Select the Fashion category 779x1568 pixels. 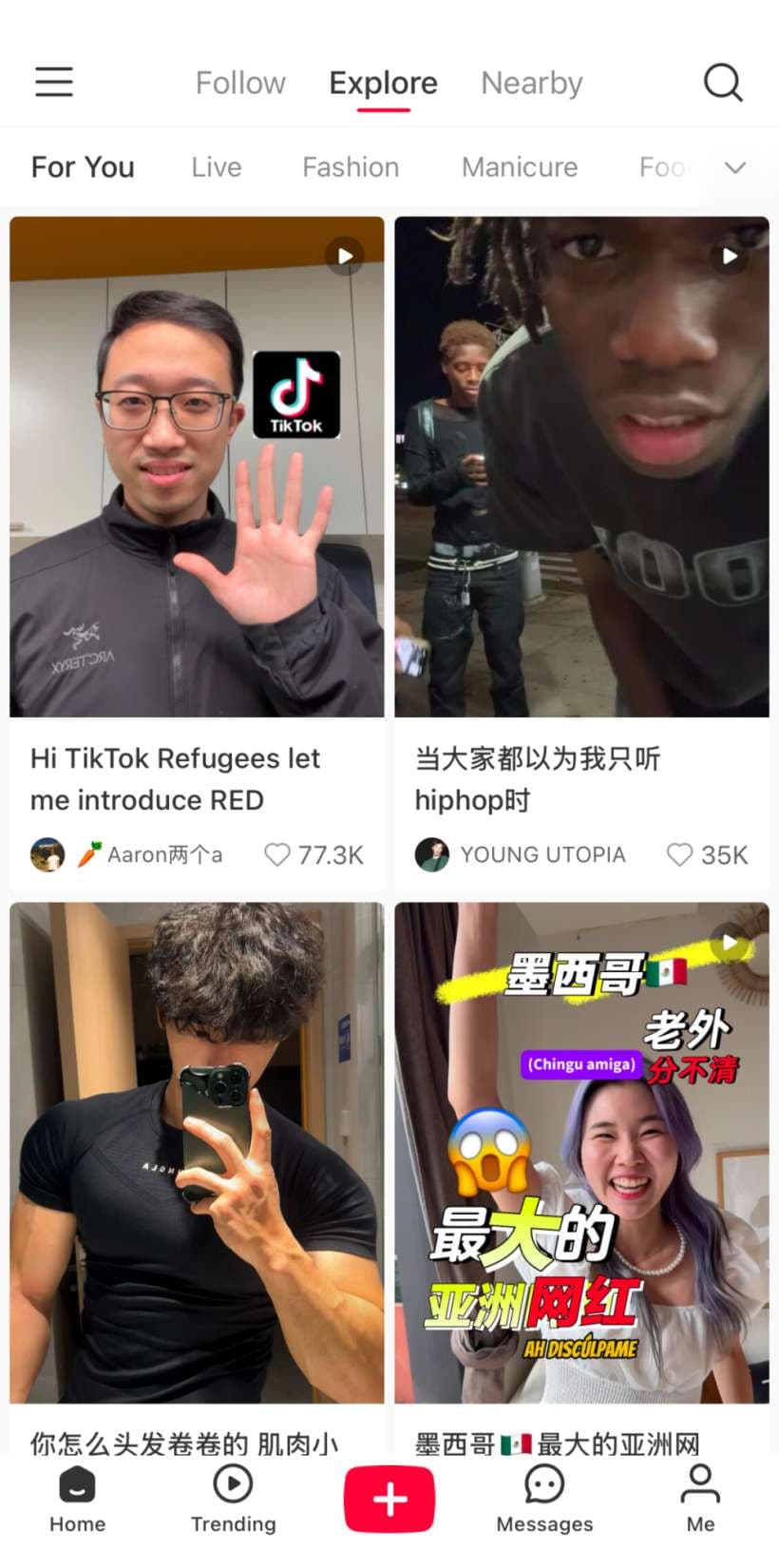pos(351,167)
